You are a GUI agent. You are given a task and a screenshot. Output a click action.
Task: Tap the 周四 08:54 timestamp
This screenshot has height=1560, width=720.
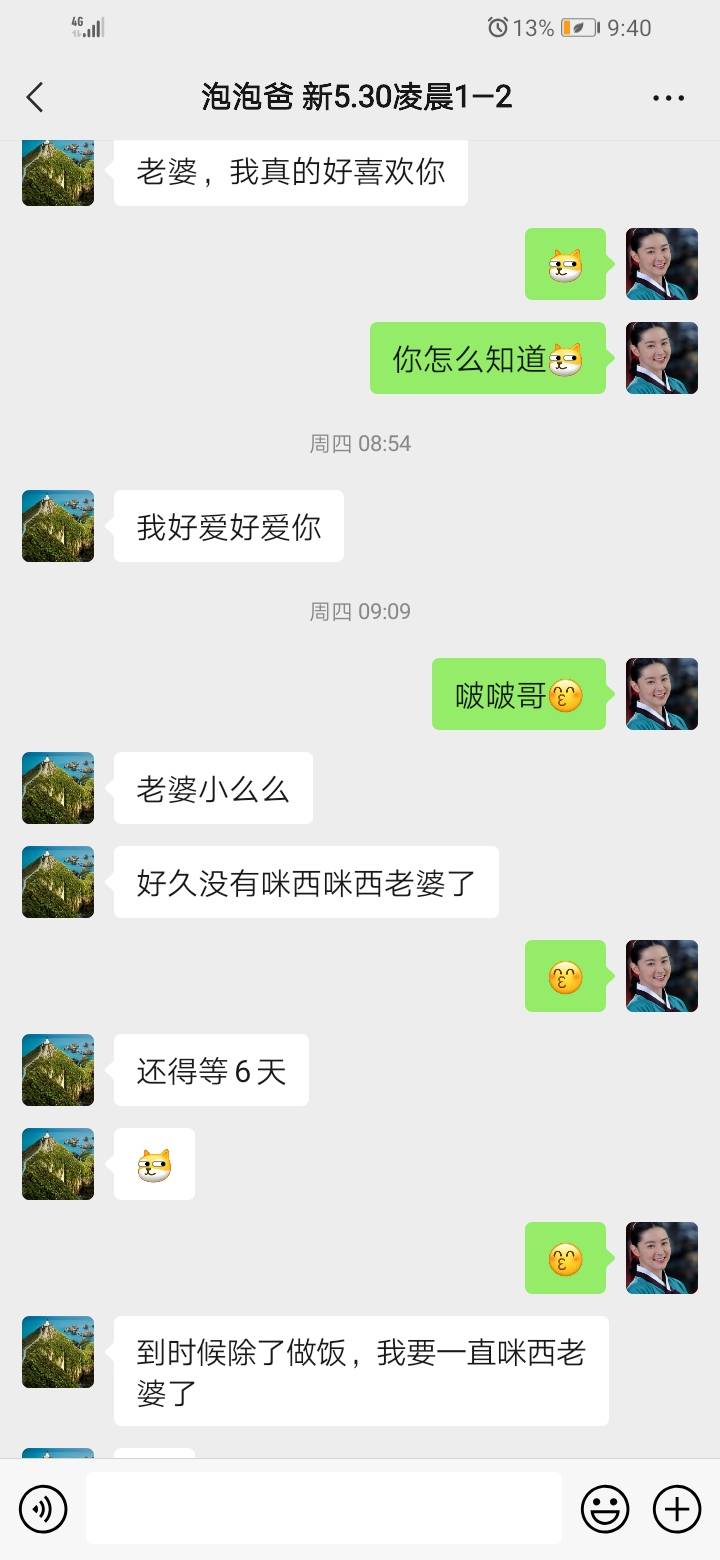360,443
